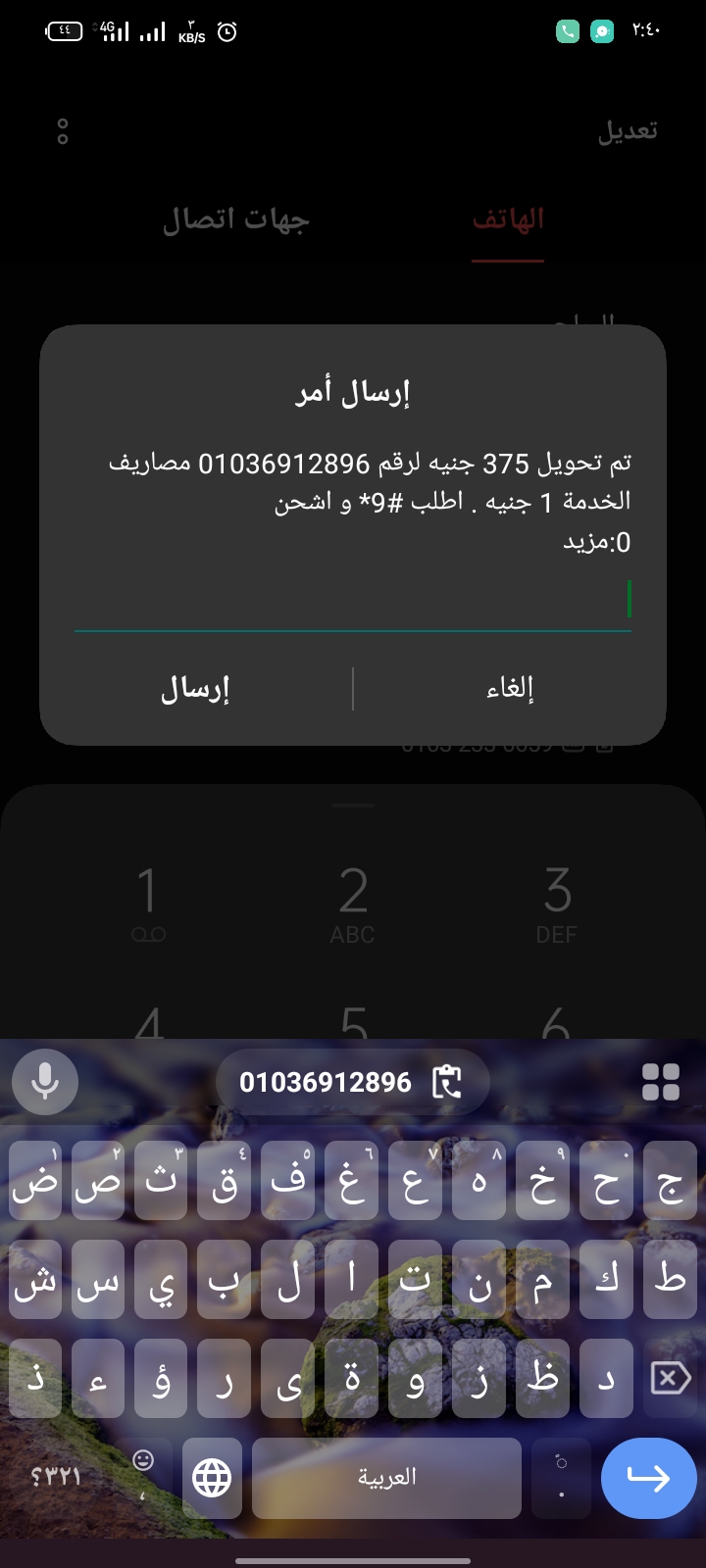Tap إرسال to send the USSD reply
Viewport: 706px width, 1568px height.
coord(195,688)
